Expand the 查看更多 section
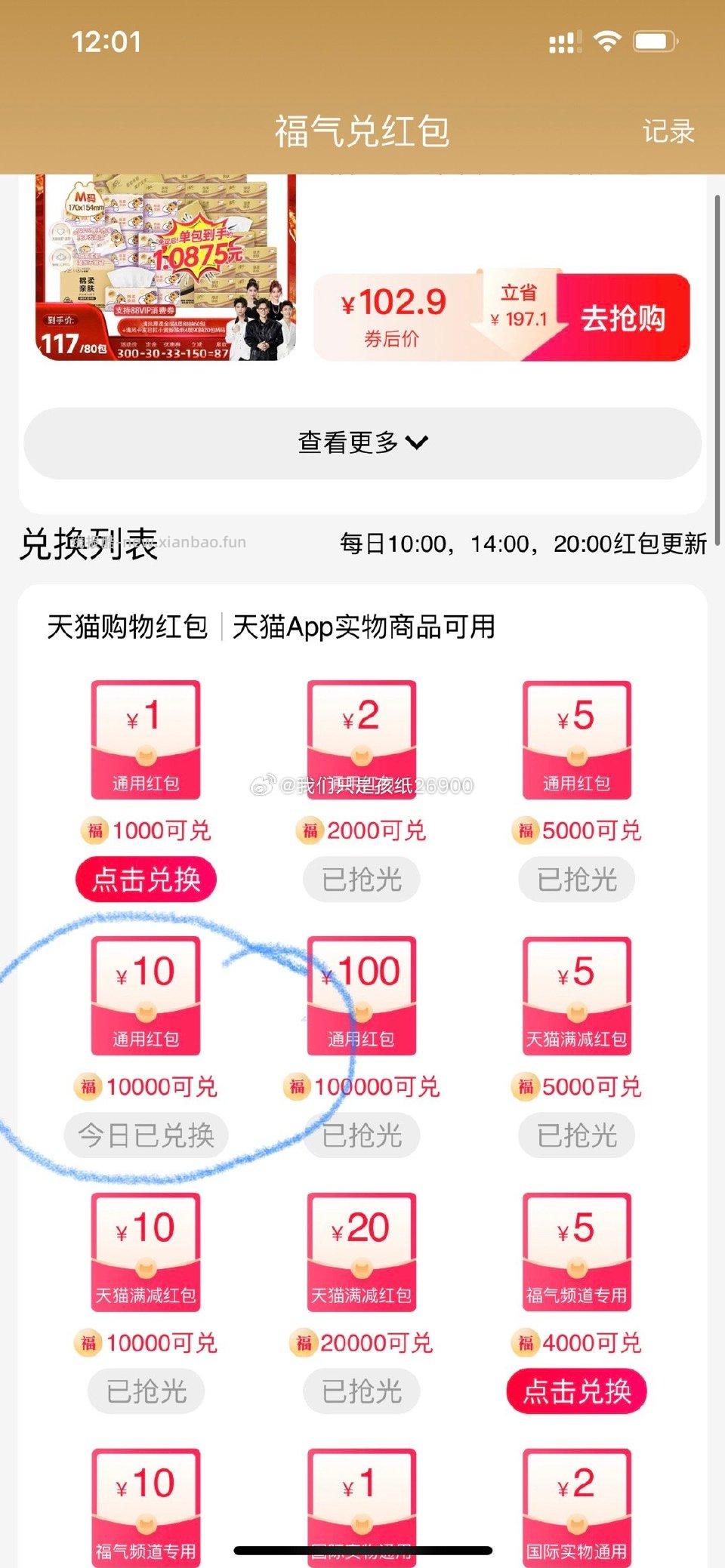725x1568 pixels. pos(362,444)
